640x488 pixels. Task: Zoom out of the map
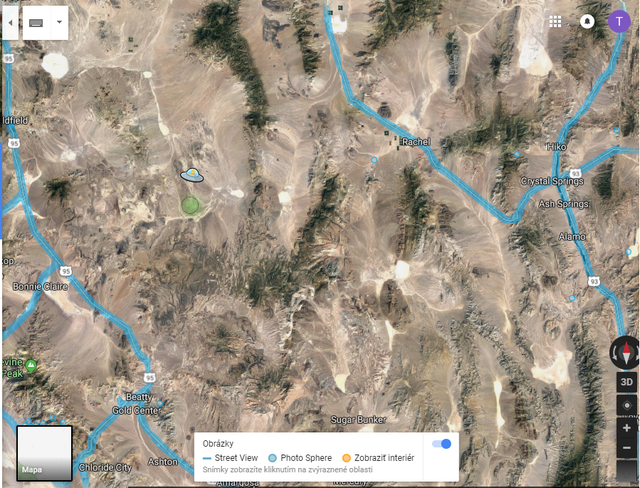[626, 449]
